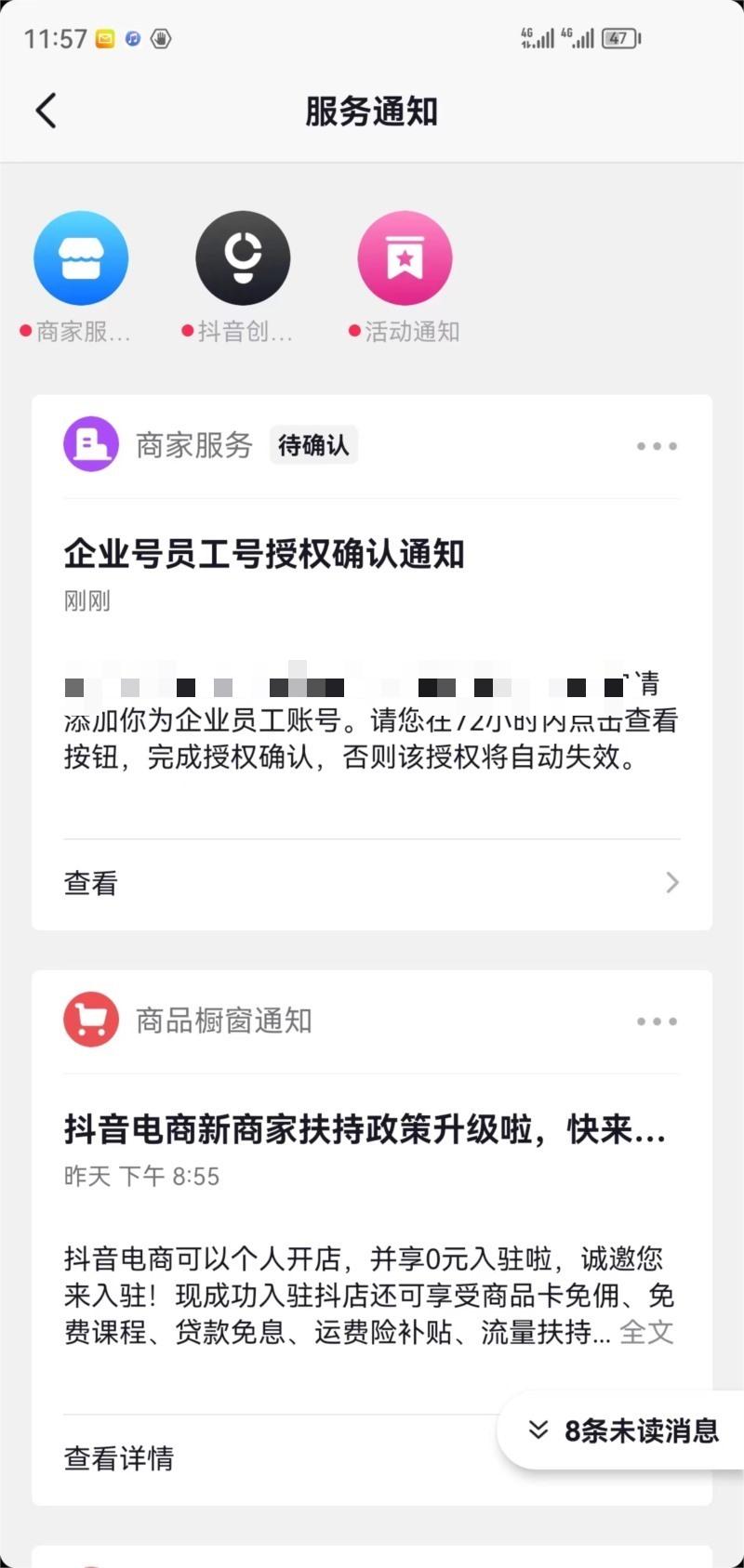The height and width of the screenshot is (1568, 744).
Task: Go back from 服务通知 page
Action: pos(46,111)
